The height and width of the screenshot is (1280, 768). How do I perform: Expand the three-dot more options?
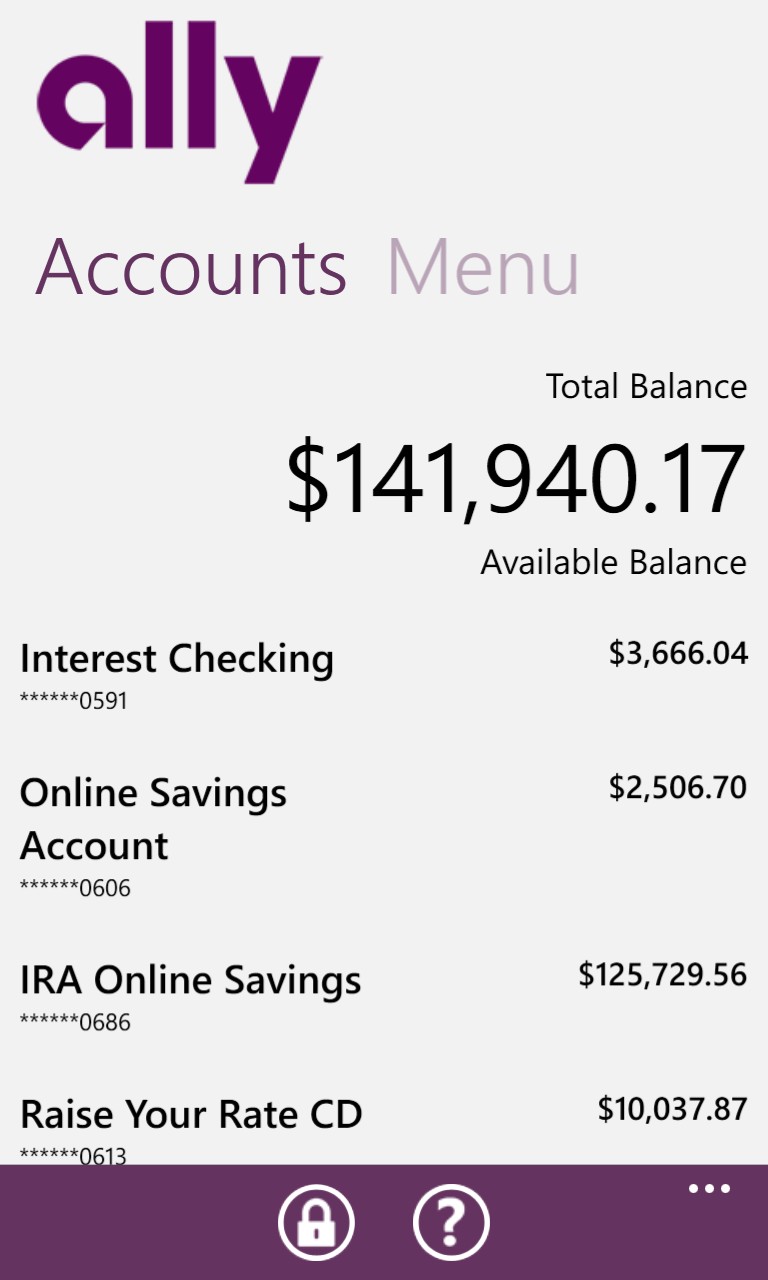coord(709,1189)
